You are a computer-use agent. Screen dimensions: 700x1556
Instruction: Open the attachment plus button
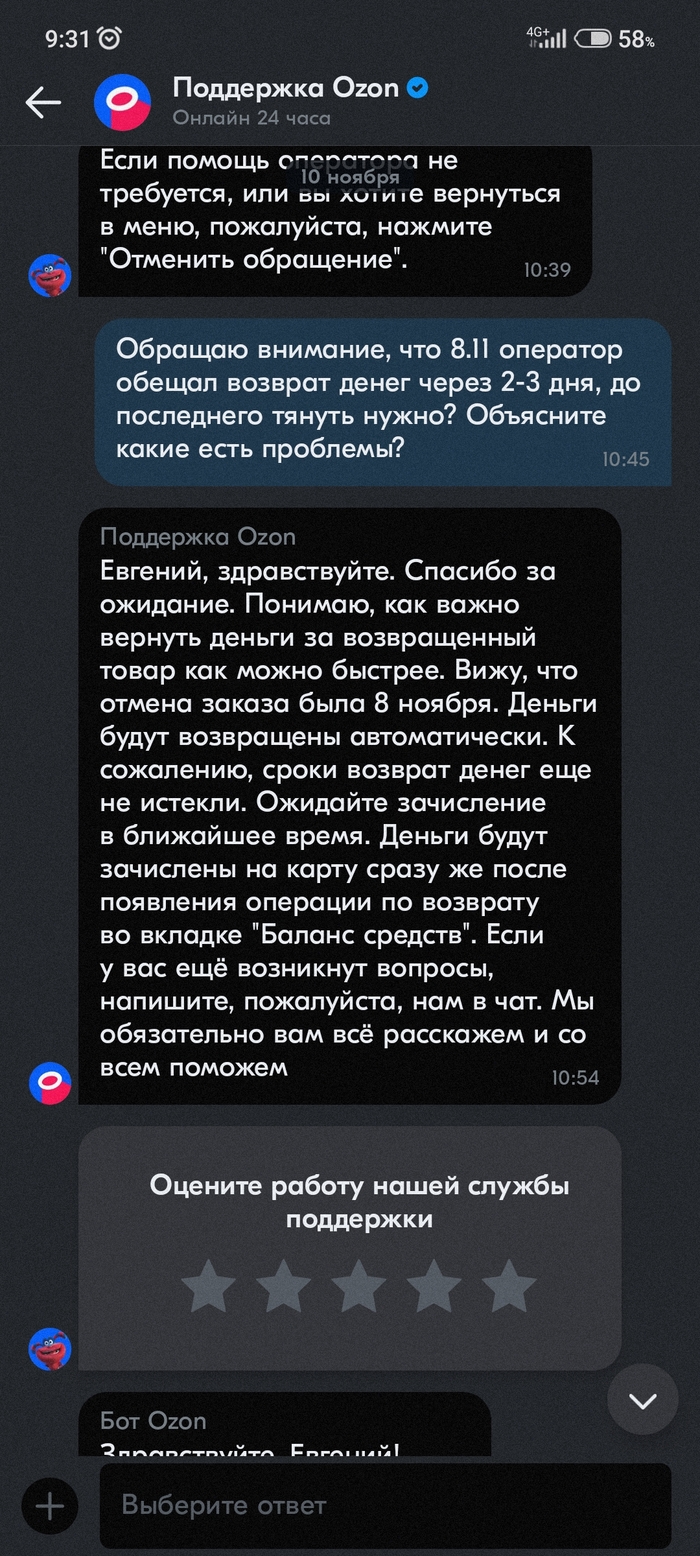tap(49, 1505)
